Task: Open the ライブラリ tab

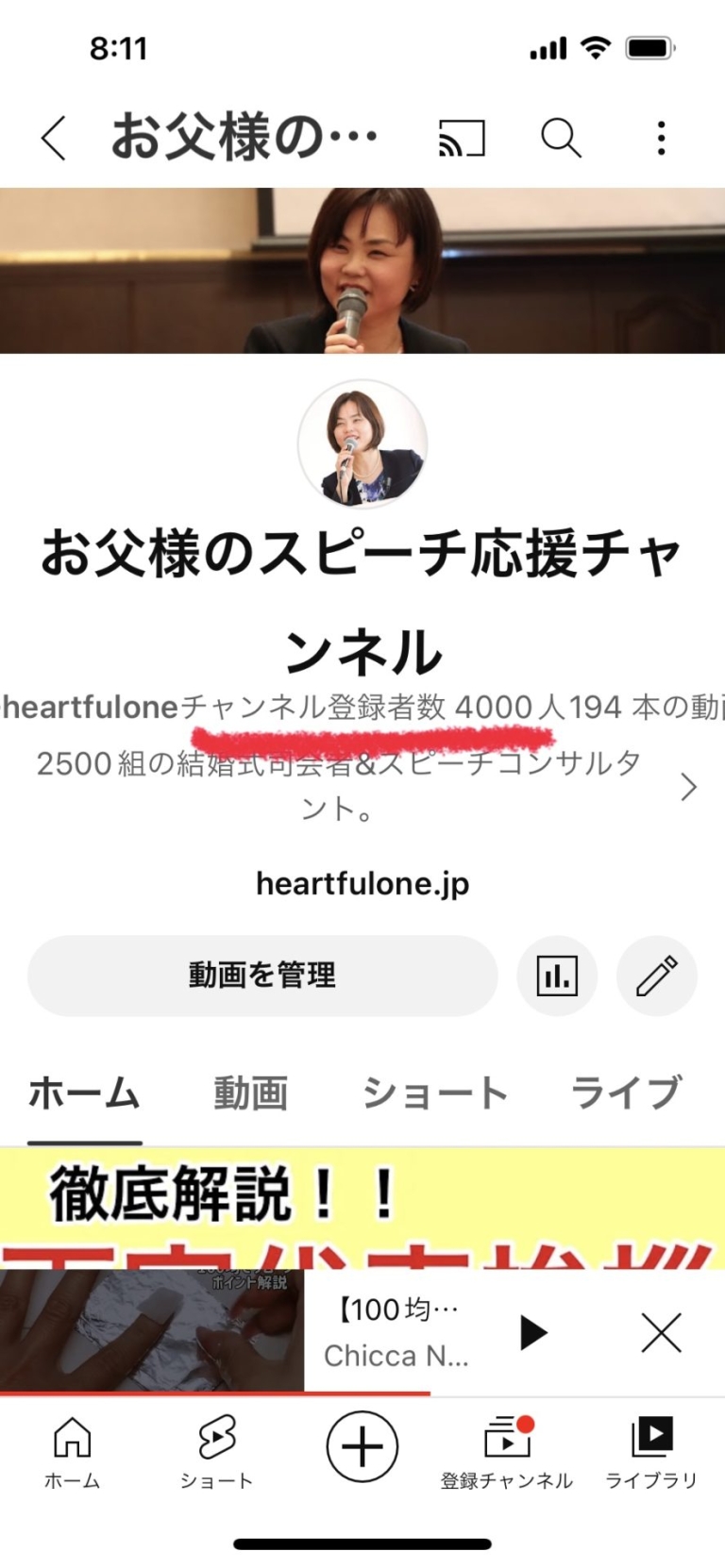Action: click(x=651, y=1453)
